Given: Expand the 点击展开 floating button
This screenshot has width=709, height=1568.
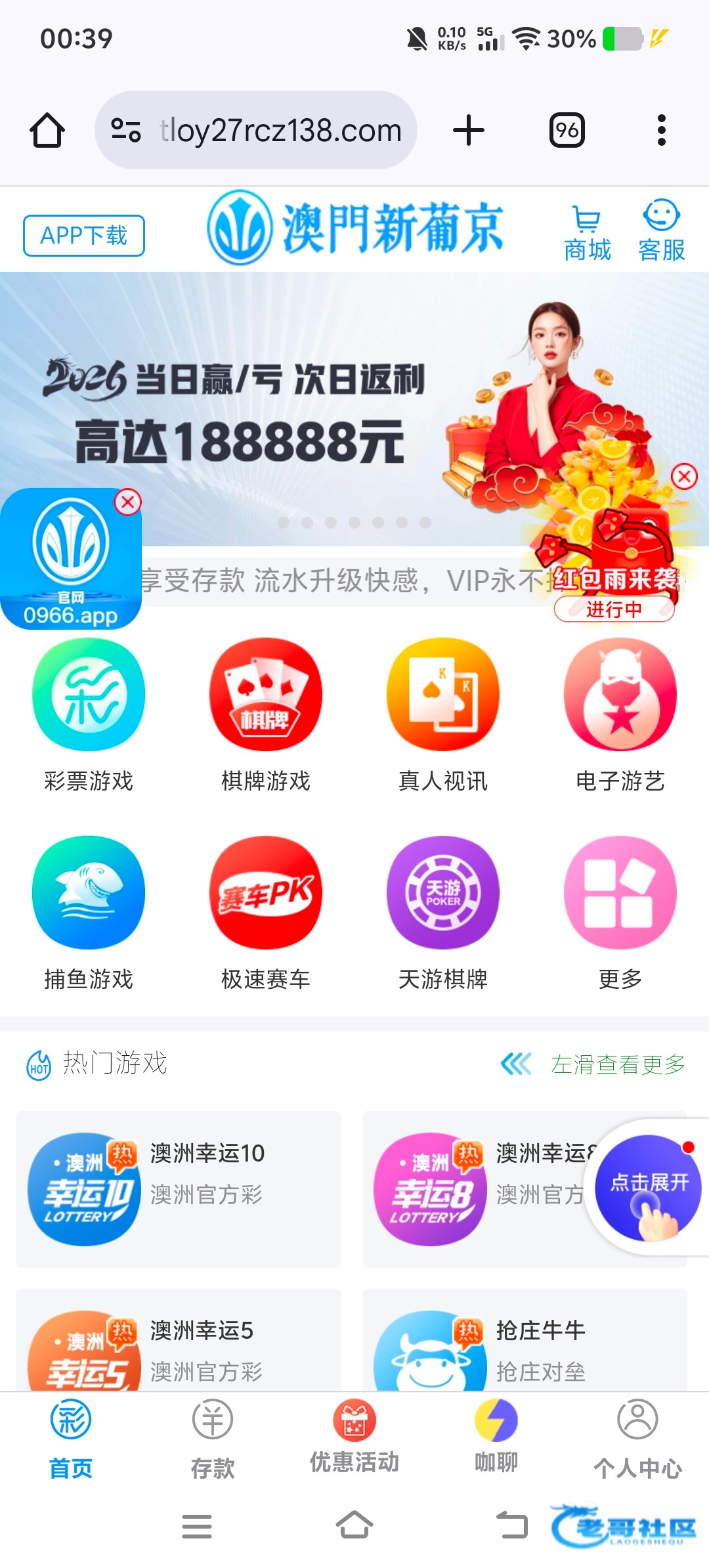Looking at the screenshot, I should (648, 1187).
